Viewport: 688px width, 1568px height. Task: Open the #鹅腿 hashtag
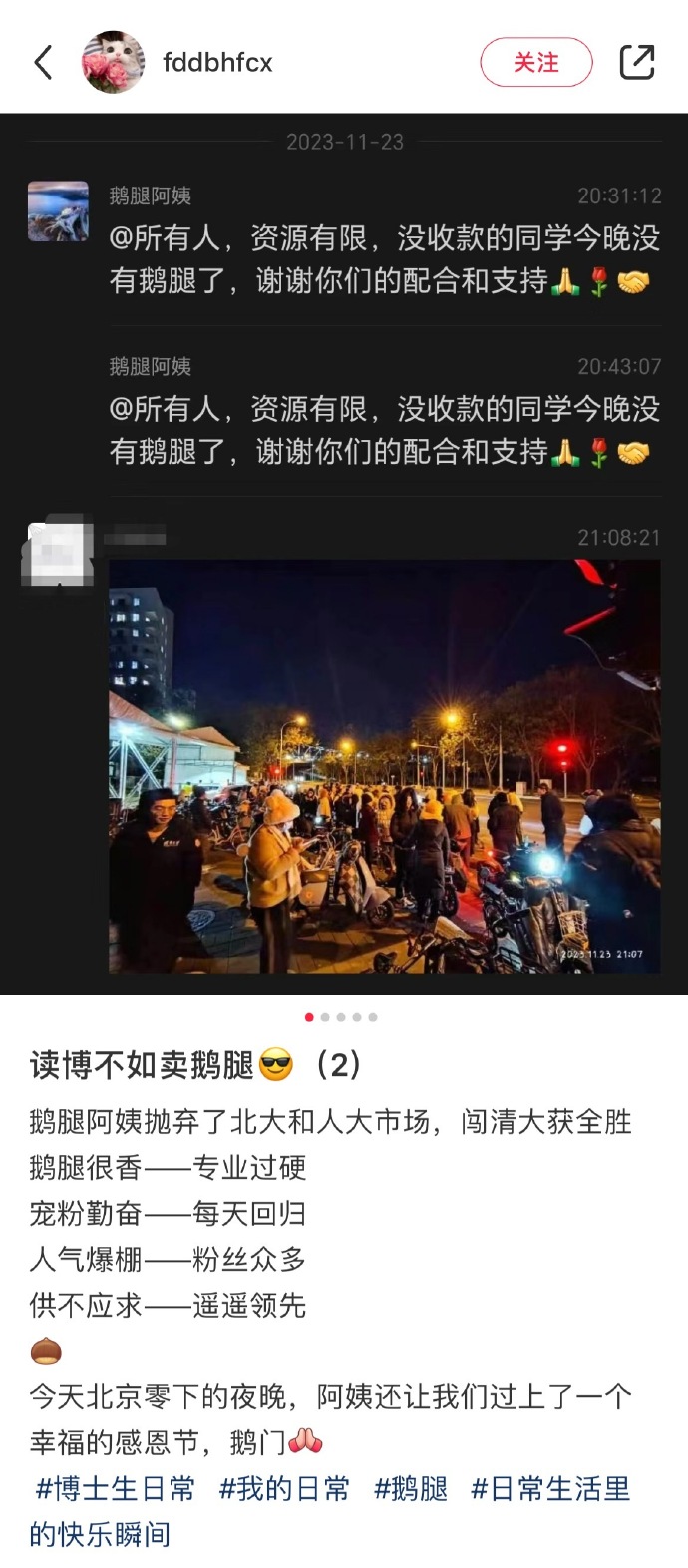pyautogui.click(x=410, y=1489)
